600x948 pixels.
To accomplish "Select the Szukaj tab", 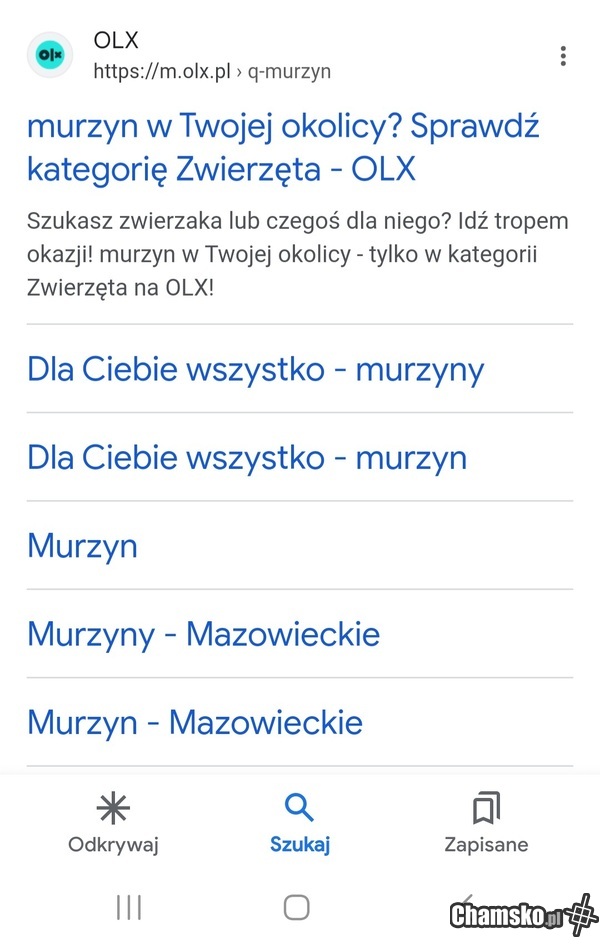I will (x=299, y=824).
